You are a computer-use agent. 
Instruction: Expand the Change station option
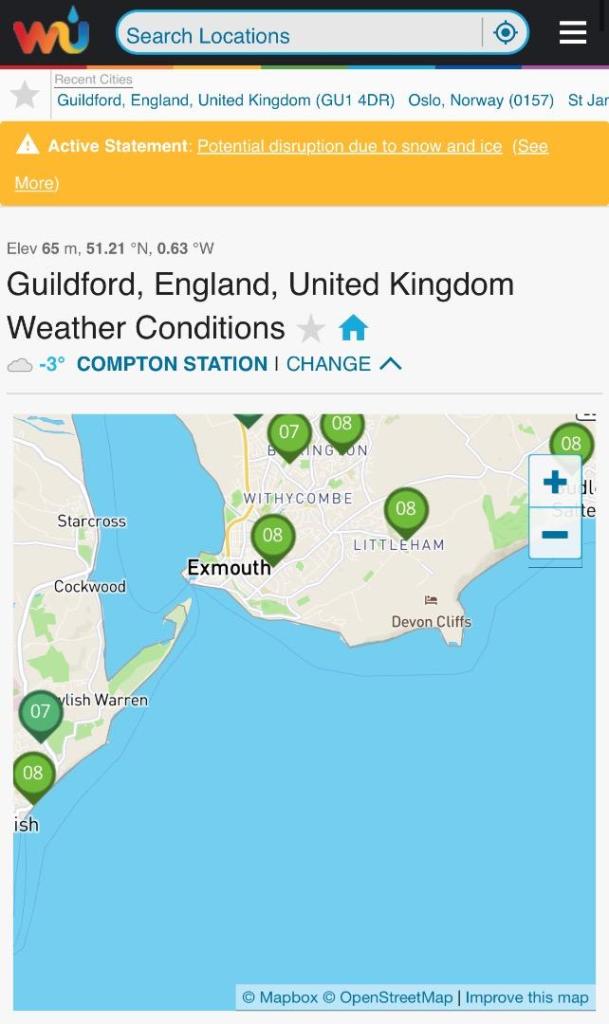point(343,364)
